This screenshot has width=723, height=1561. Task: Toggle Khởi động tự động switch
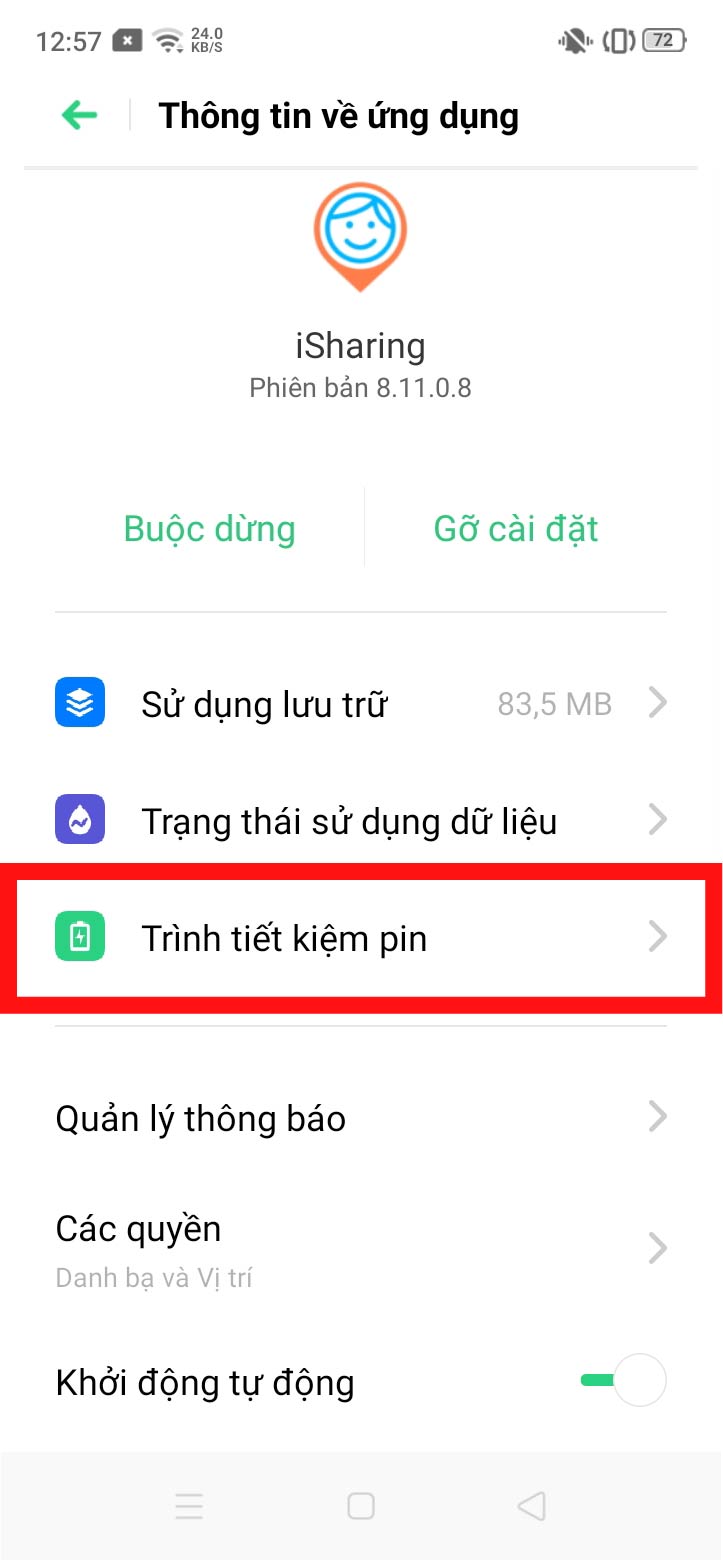tap(622, 1382)
